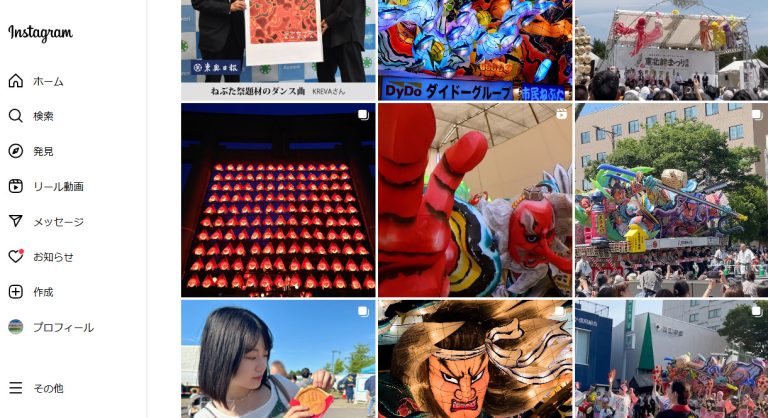
Task: Open the colorful street float parade post
Action: pyautogui.click(x=671, y=200)
